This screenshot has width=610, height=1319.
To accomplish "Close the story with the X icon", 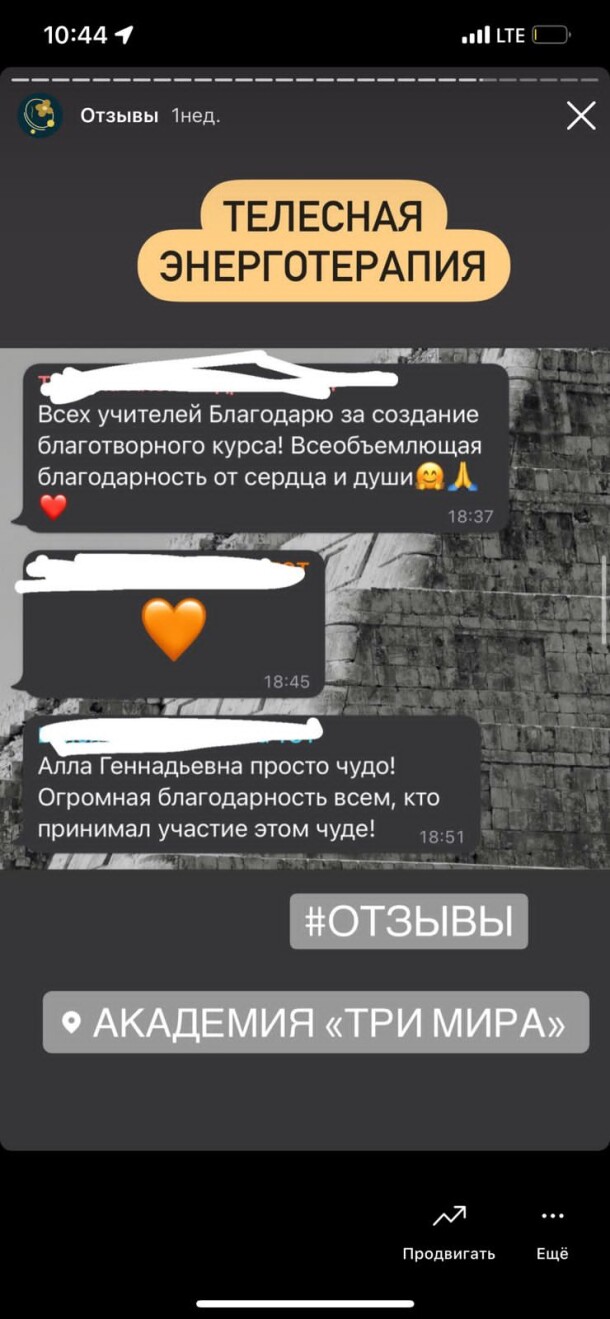I will 581,116.
